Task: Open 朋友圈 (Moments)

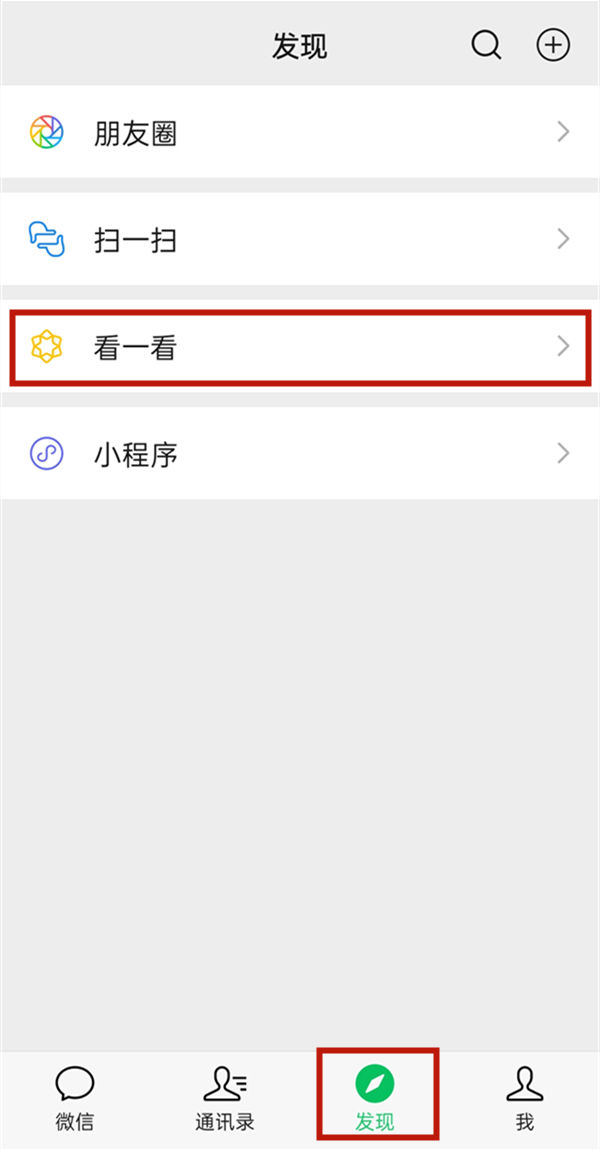Action: coord(300,132)
